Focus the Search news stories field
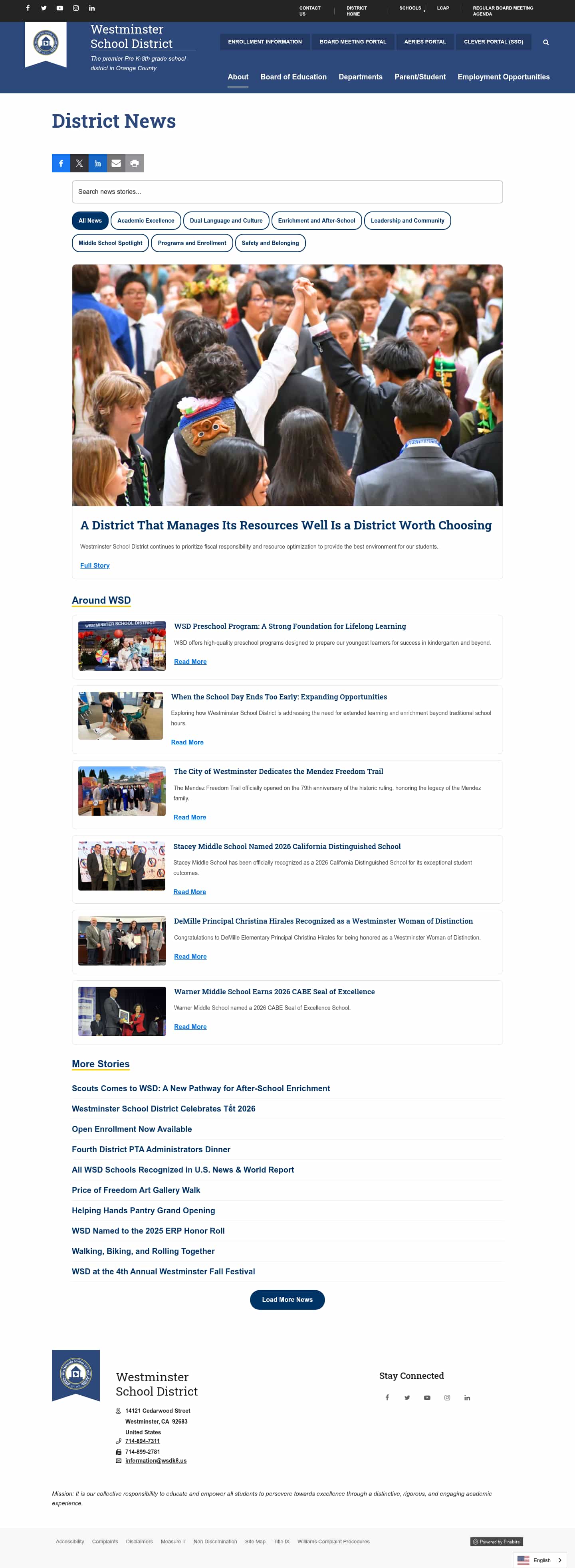575x1568 pixels. 287,192
